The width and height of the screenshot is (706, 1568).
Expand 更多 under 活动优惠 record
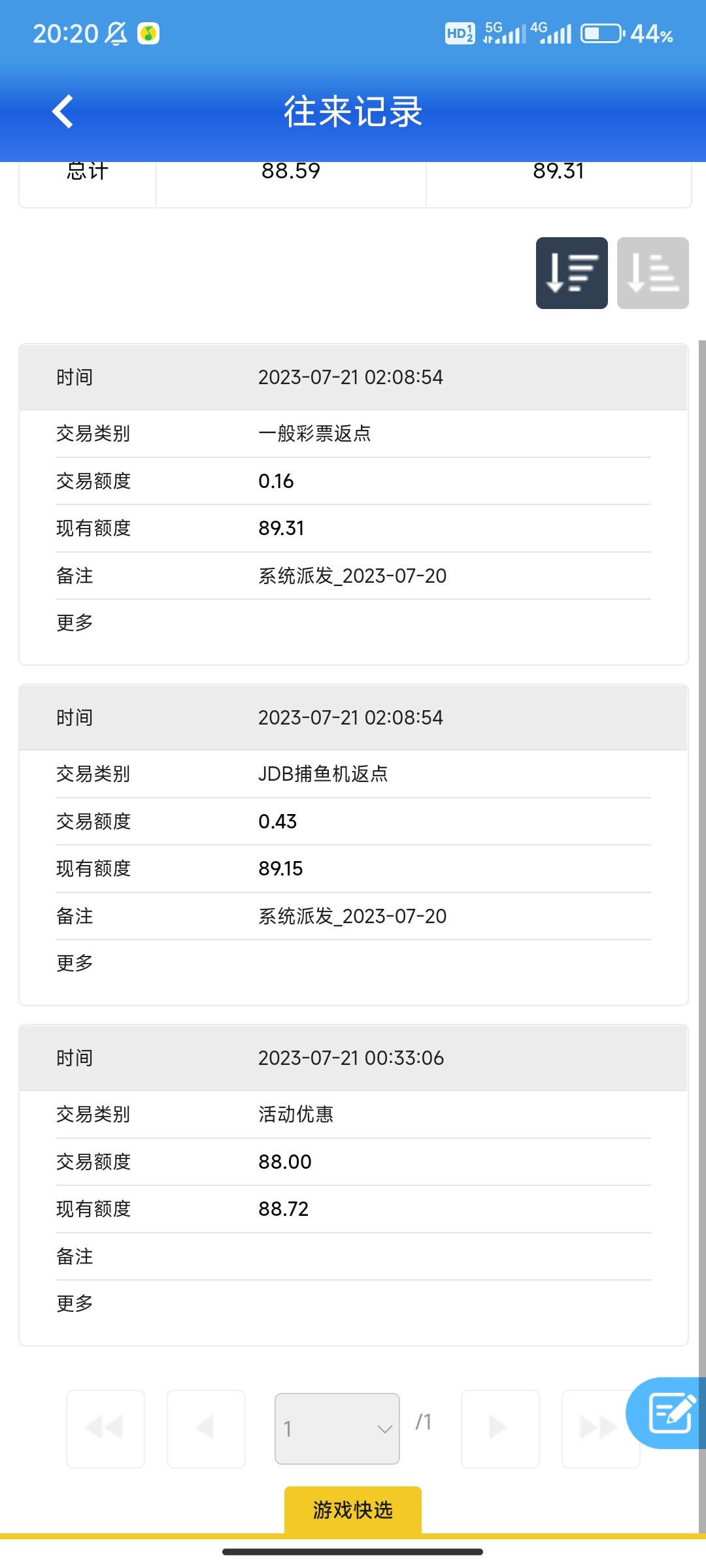pos(75,1303)
